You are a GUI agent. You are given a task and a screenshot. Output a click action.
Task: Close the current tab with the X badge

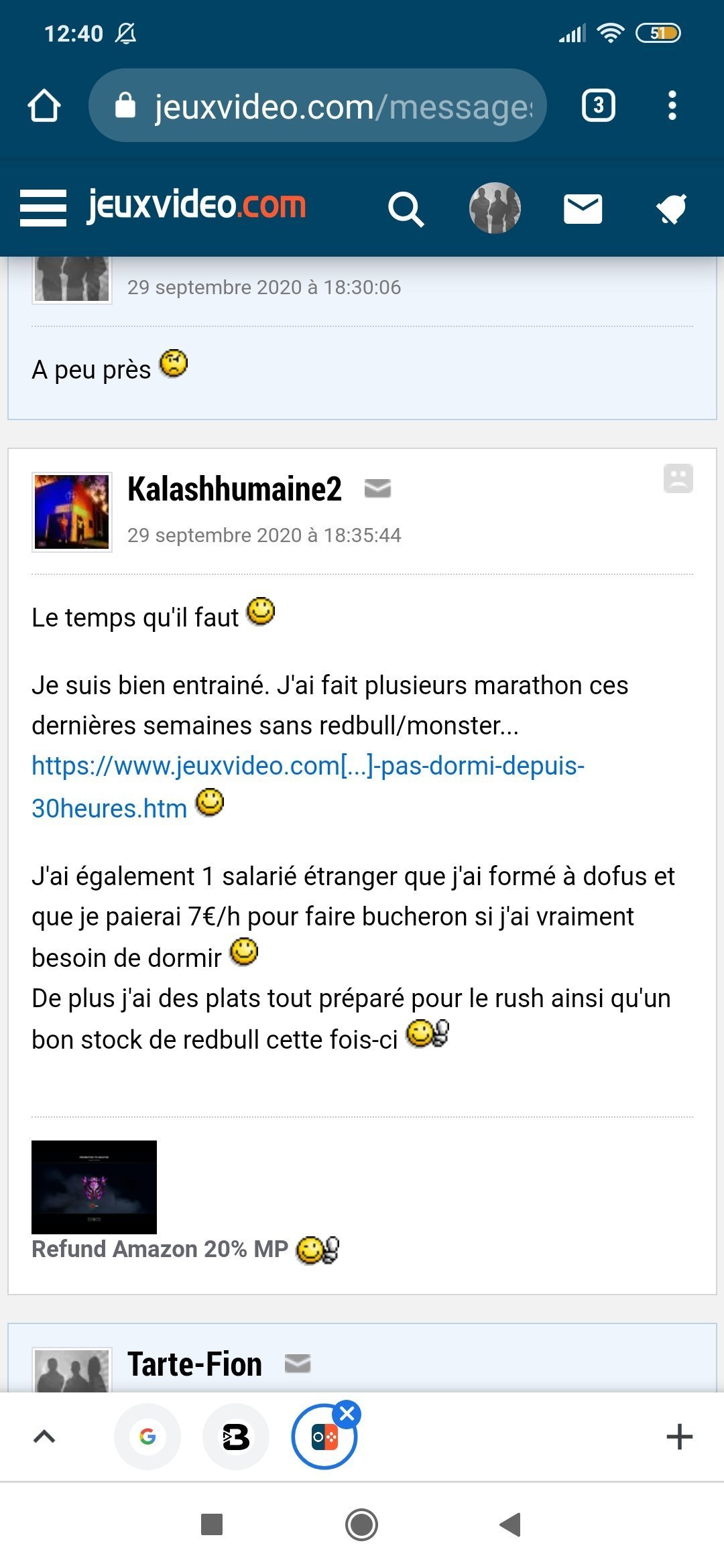coord(347,1414)
